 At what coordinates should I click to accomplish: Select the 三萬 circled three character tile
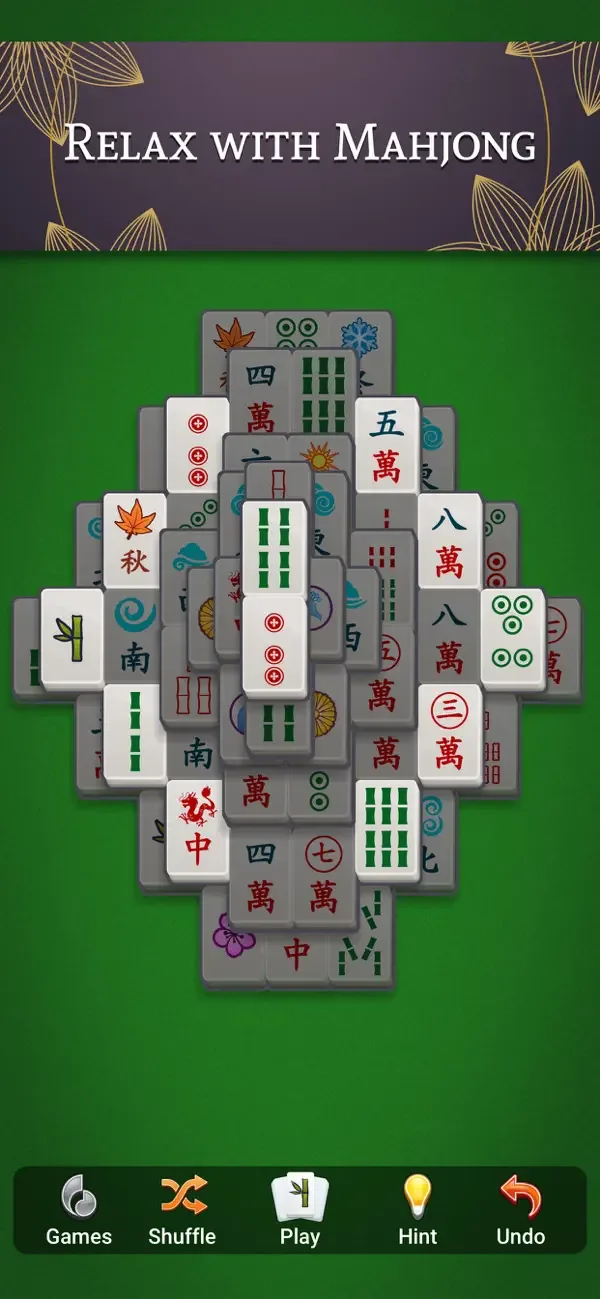pyautogui.click(x=450, y=733)
